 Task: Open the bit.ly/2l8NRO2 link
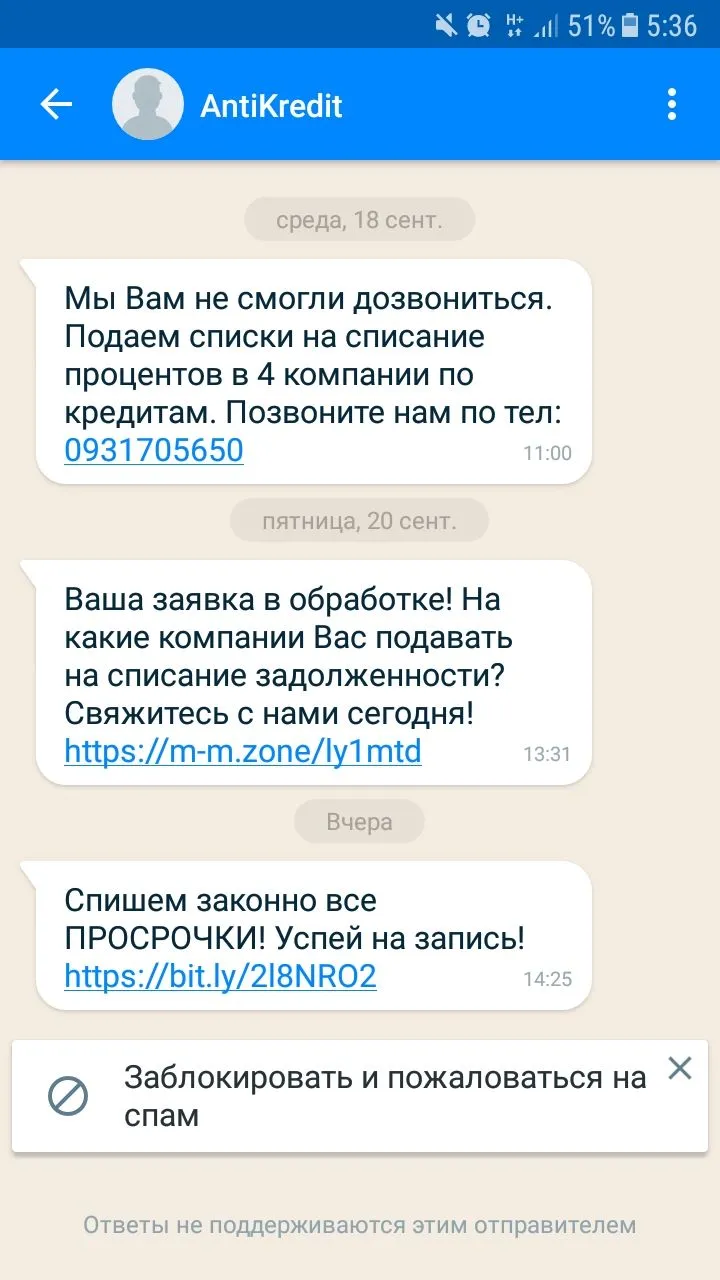click(220, 976)
